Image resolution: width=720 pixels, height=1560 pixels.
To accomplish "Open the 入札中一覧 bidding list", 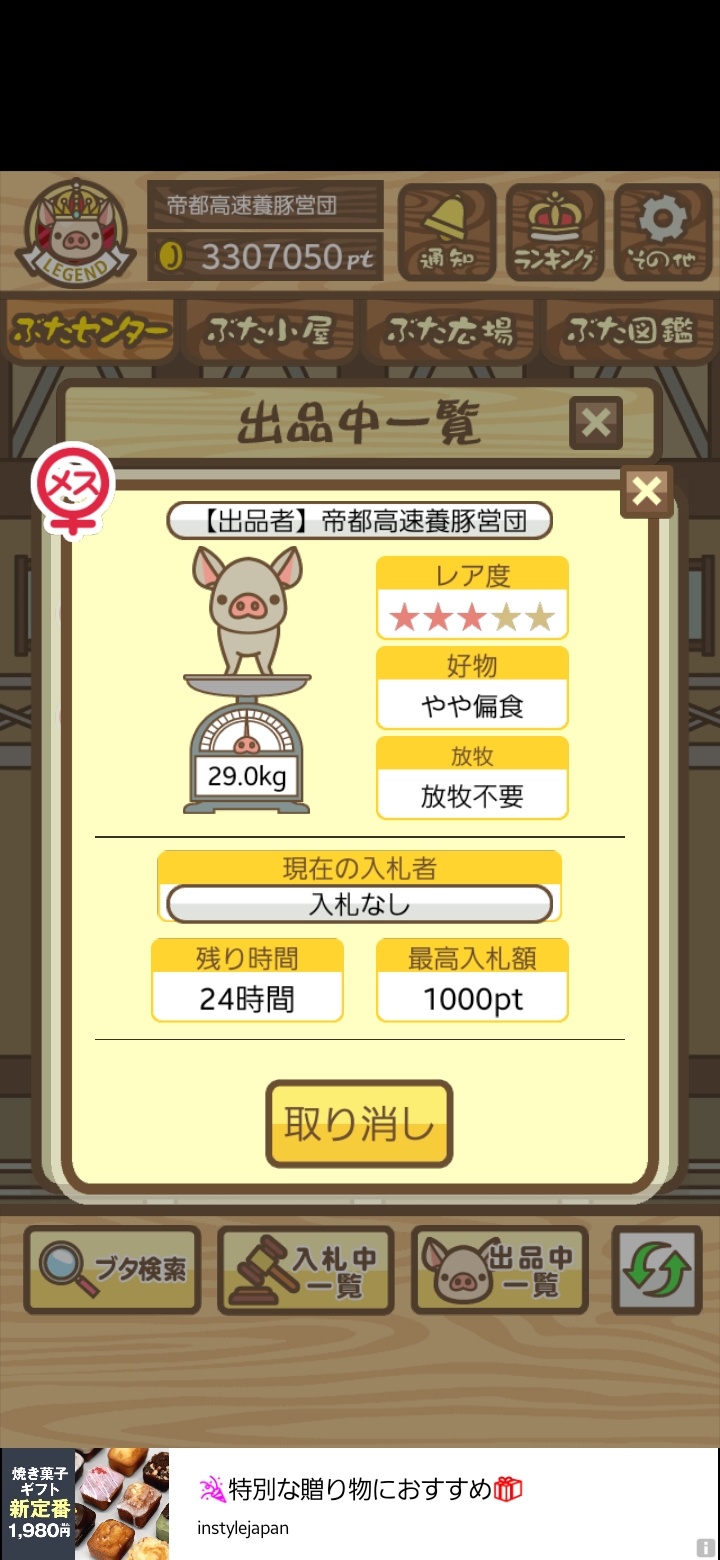I will 305,1270.
